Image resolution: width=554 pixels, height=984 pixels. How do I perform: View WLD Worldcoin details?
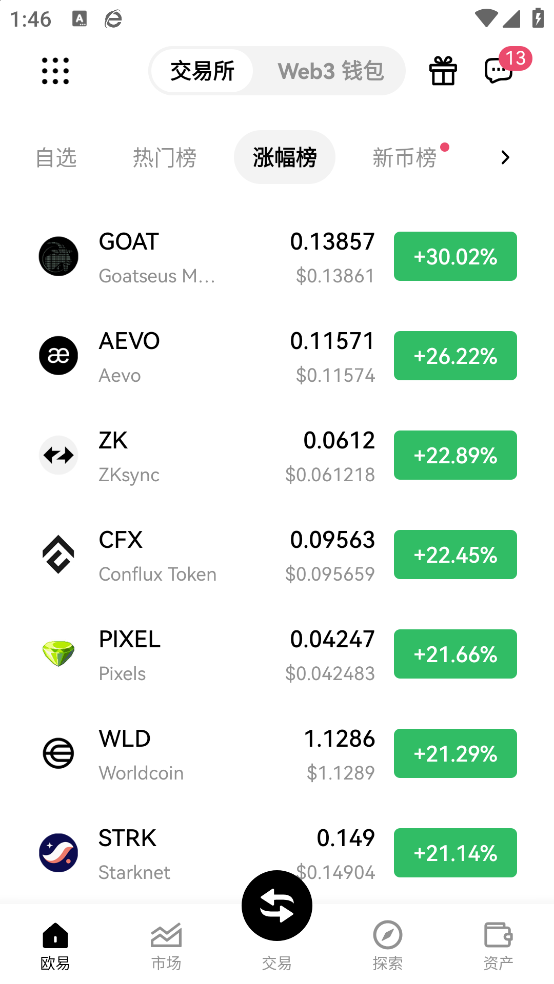277,753
